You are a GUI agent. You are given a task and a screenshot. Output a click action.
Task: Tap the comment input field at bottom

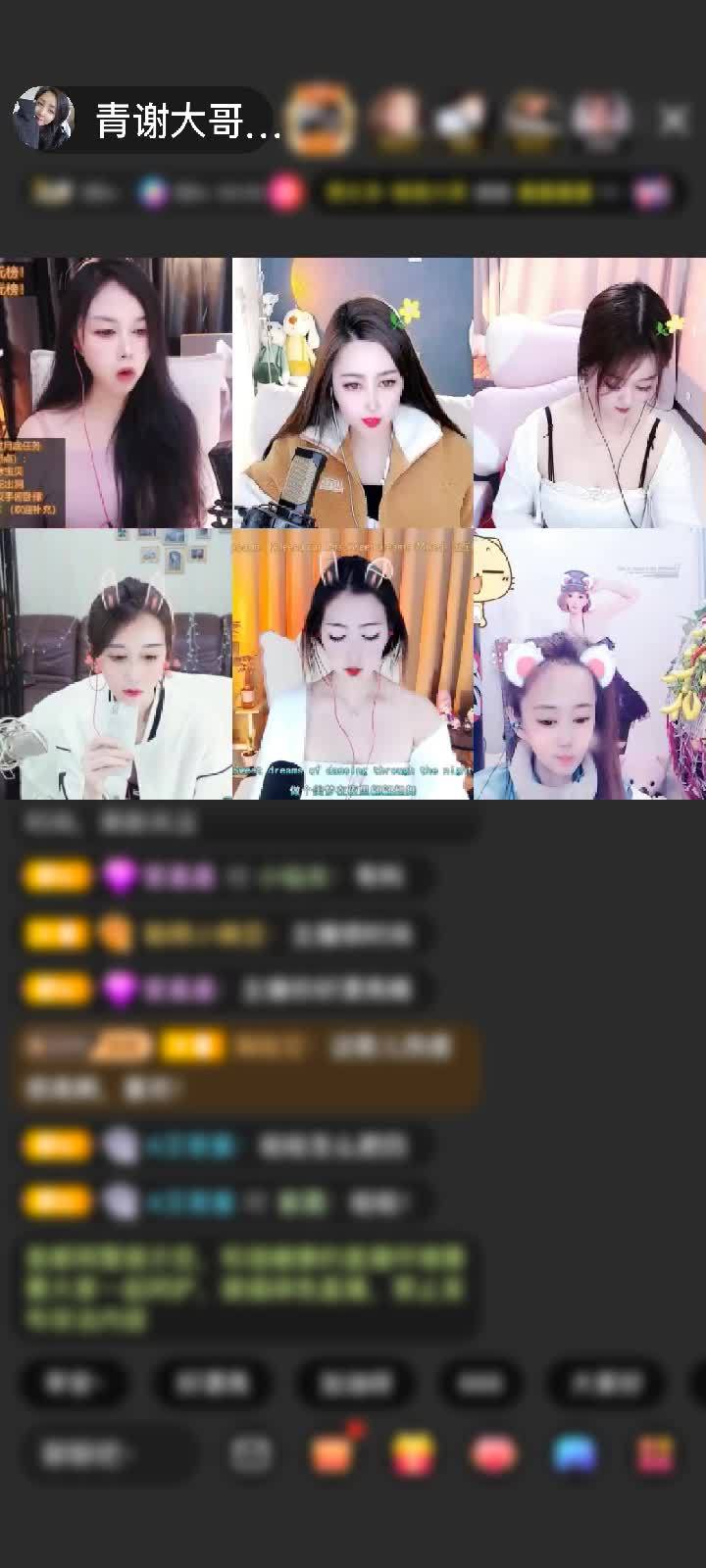tap(108, 1454)
